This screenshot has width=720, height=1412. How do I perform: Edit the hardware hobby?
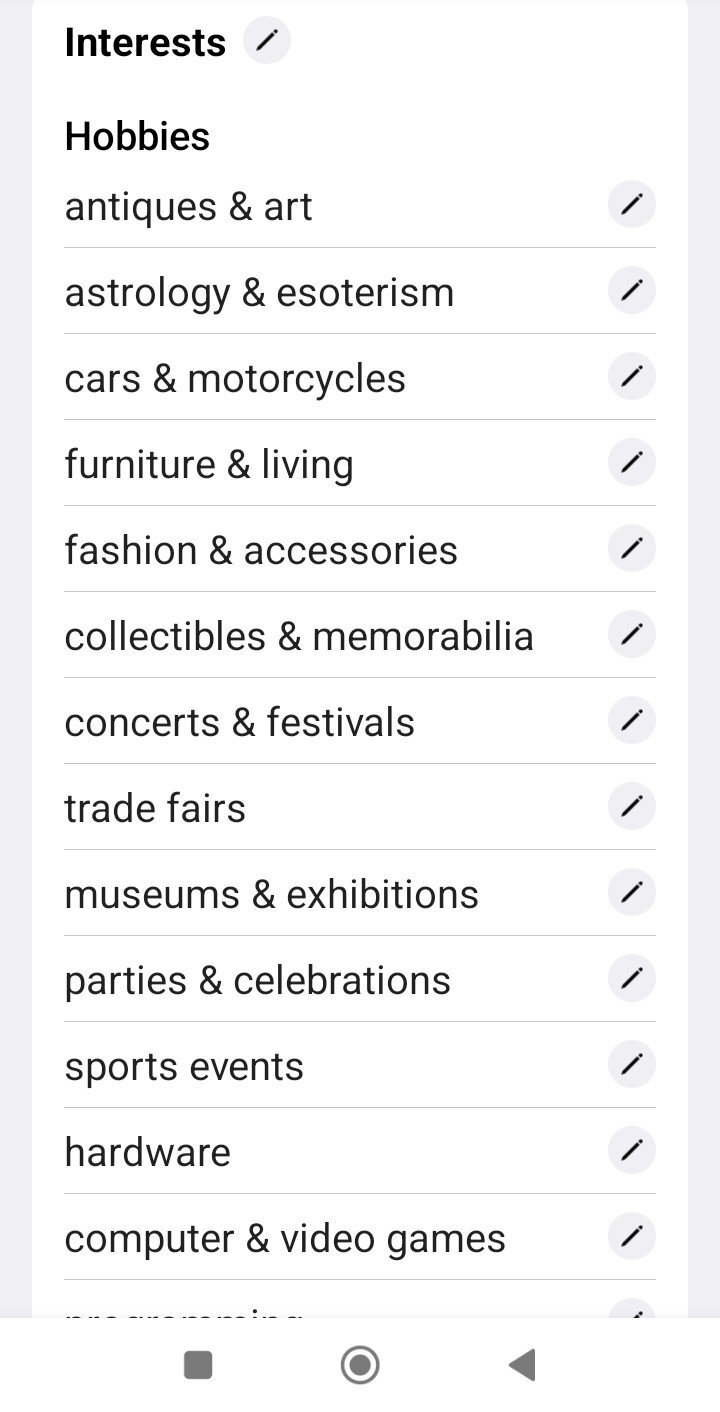coord(631,1150)
